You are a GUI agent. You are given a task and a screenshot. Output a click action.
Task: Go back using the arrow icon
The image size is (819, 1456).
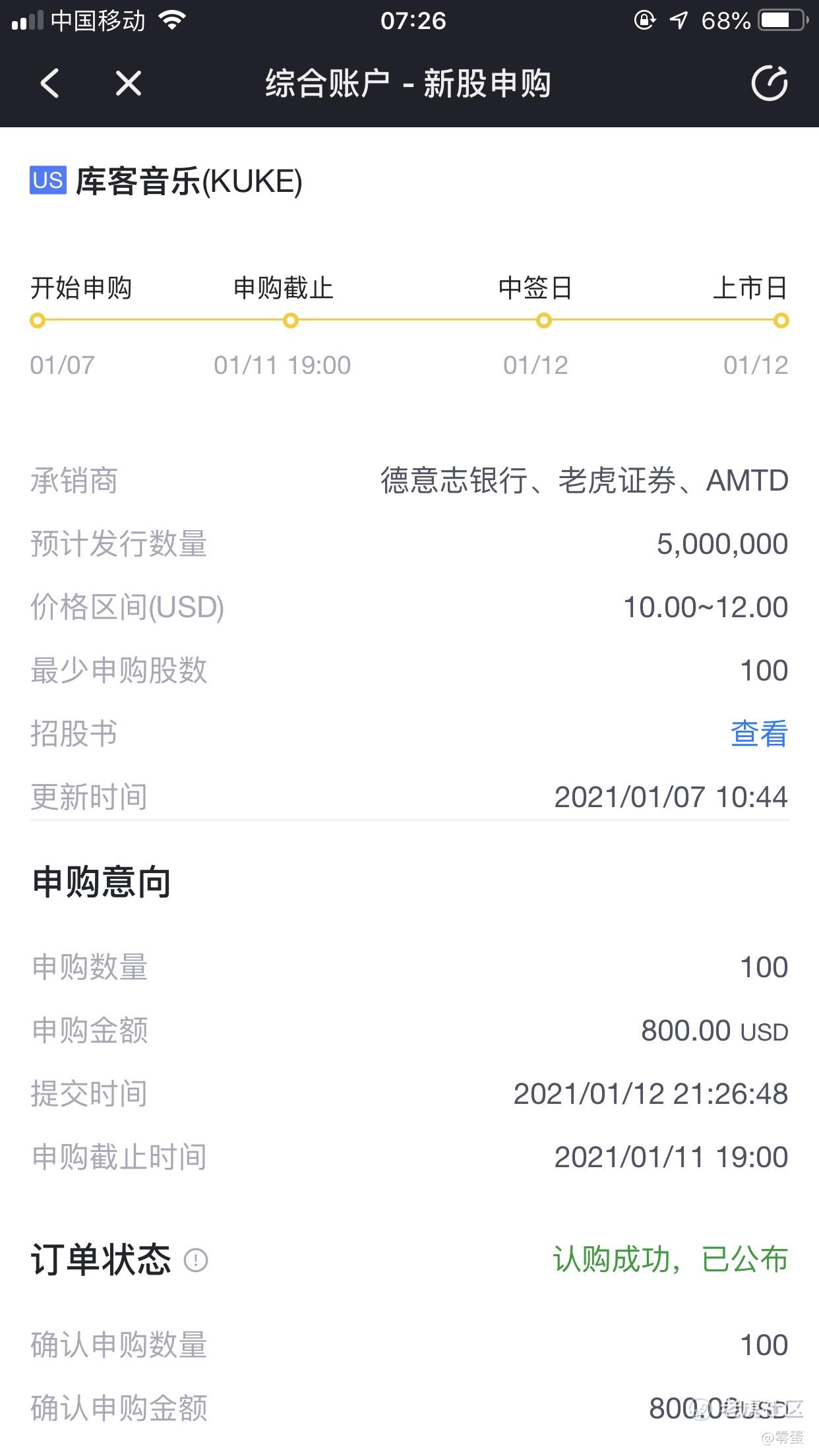(x=49, y=84)
